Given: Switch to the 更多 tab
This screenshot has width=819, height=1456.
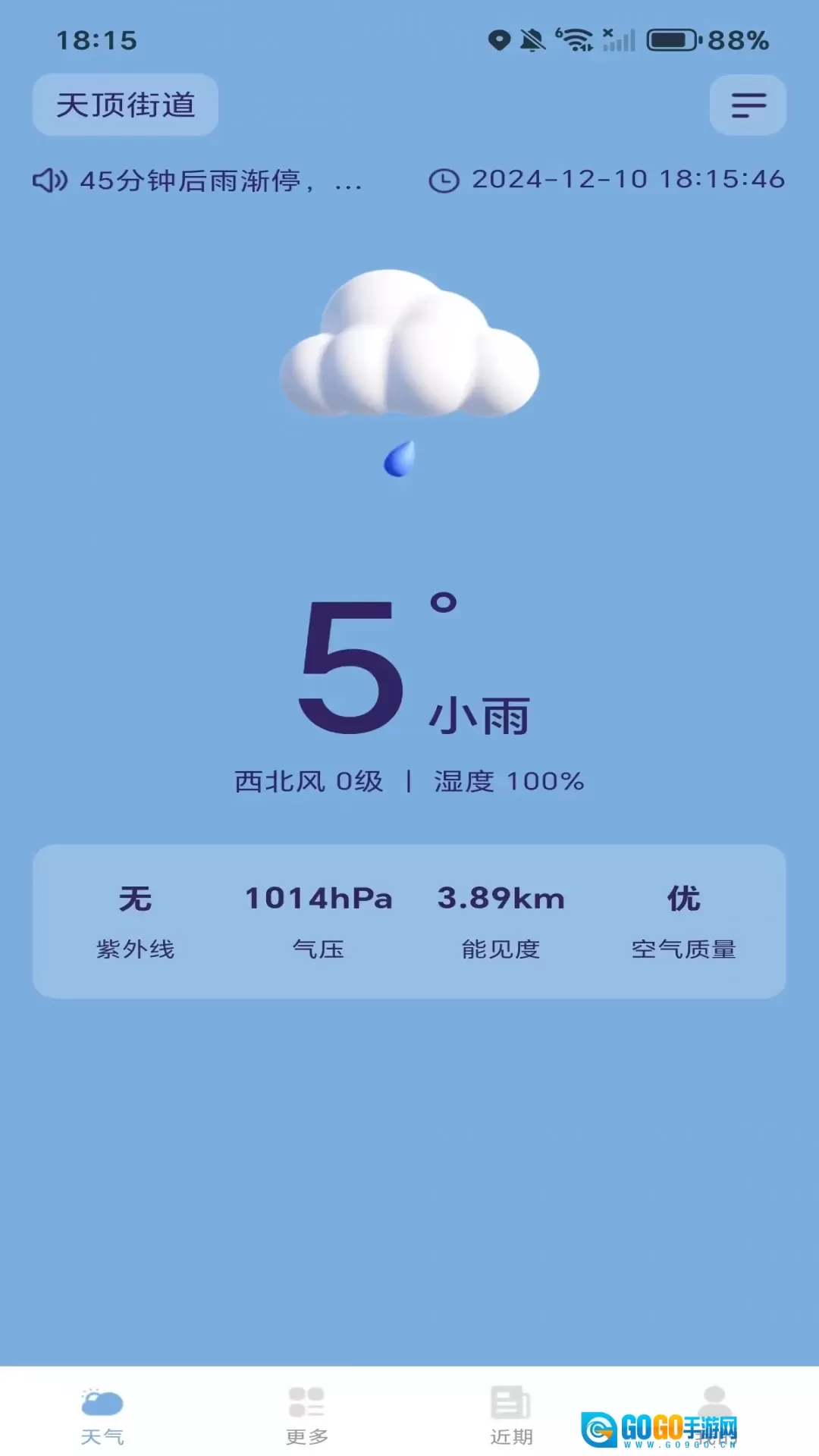Looking at the screenshot, I should coord(307,1415).
